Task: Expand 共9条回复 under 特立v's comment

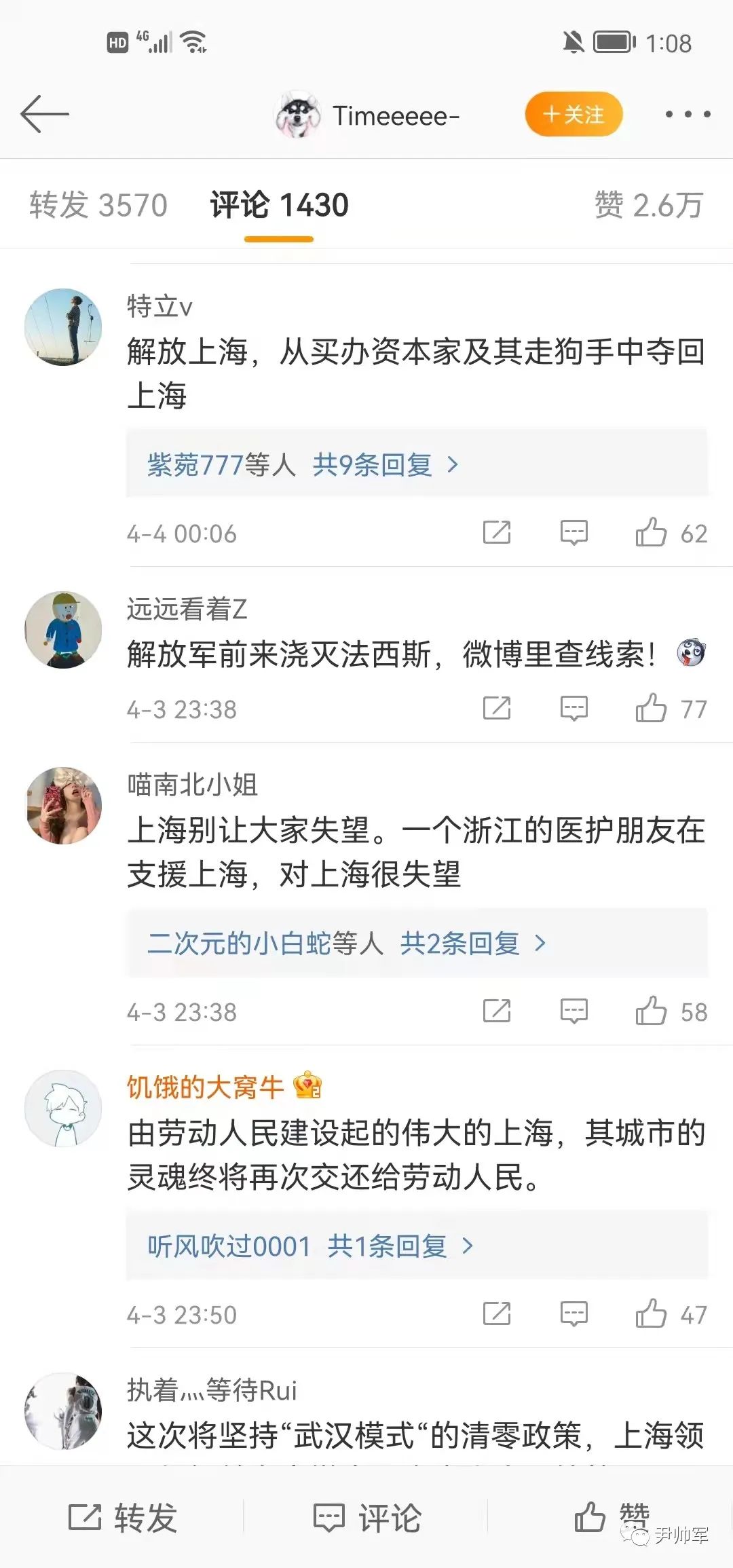Action: pos(372,465)
